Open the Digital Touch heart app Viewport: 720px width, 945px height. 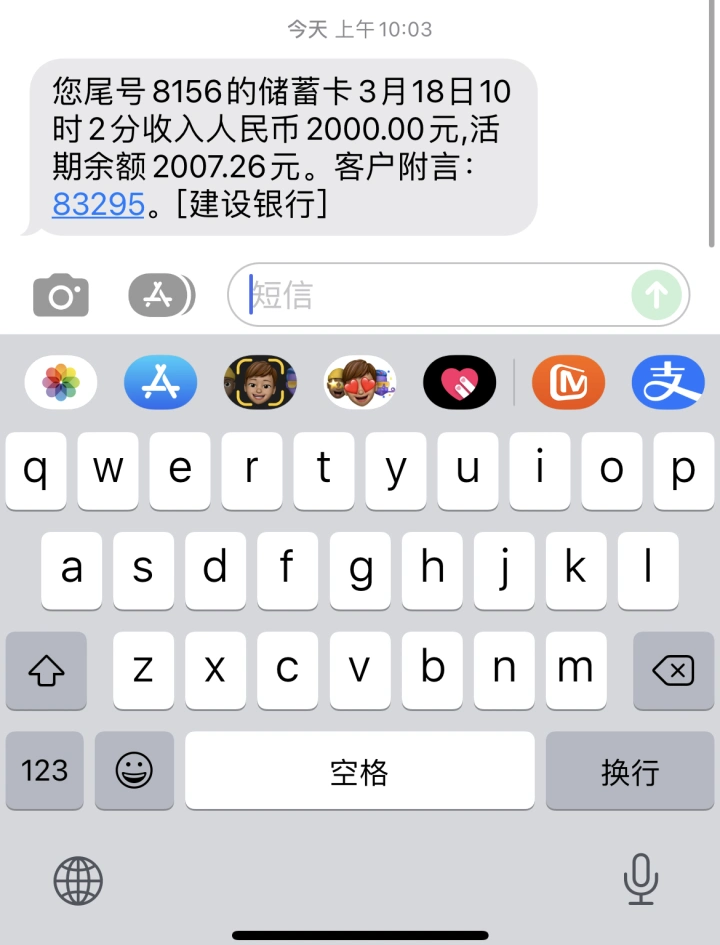pyautogui.click(x=460, y=382)
